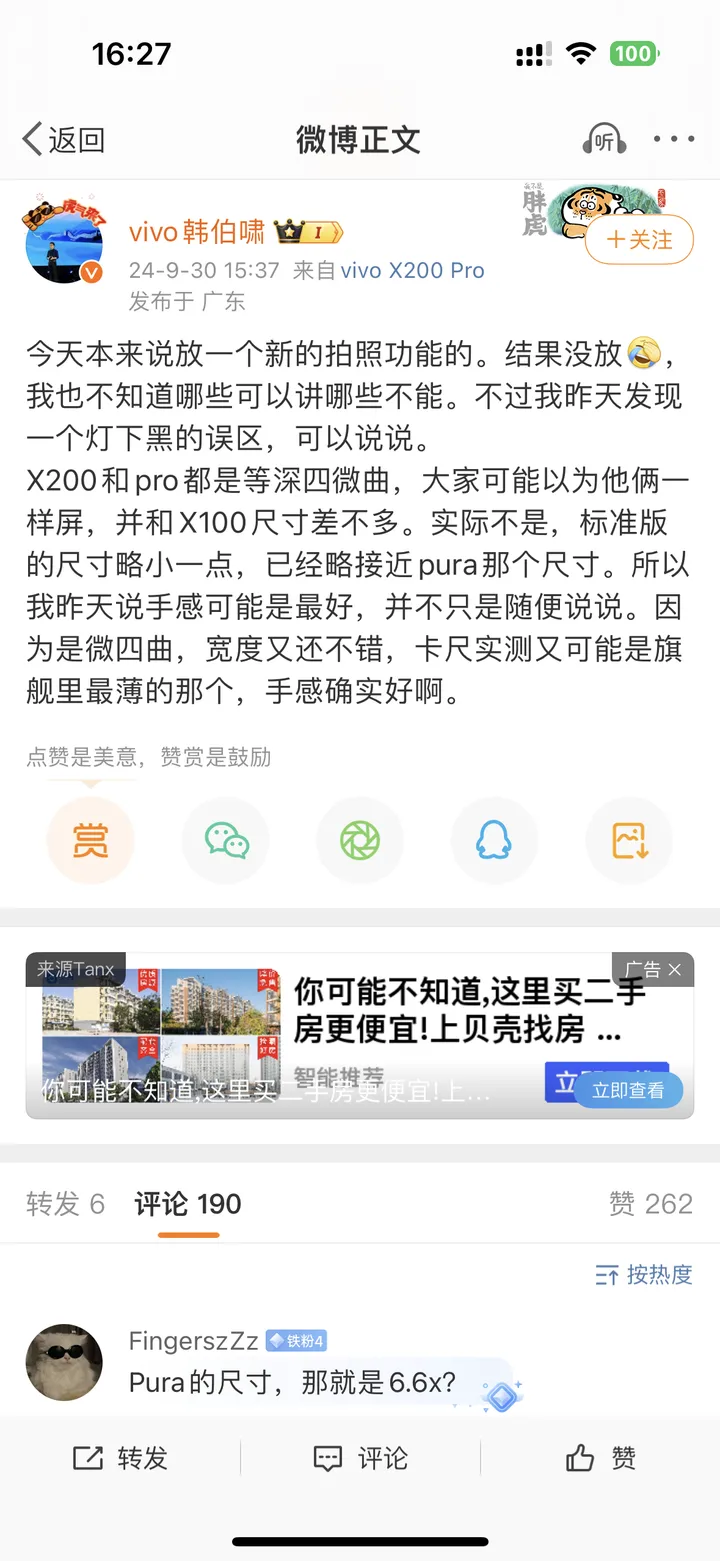The height and width of the screenshot is (1561, 720).
Task: Repost using bottom 转发 button
Action: tap(120, 1458)
